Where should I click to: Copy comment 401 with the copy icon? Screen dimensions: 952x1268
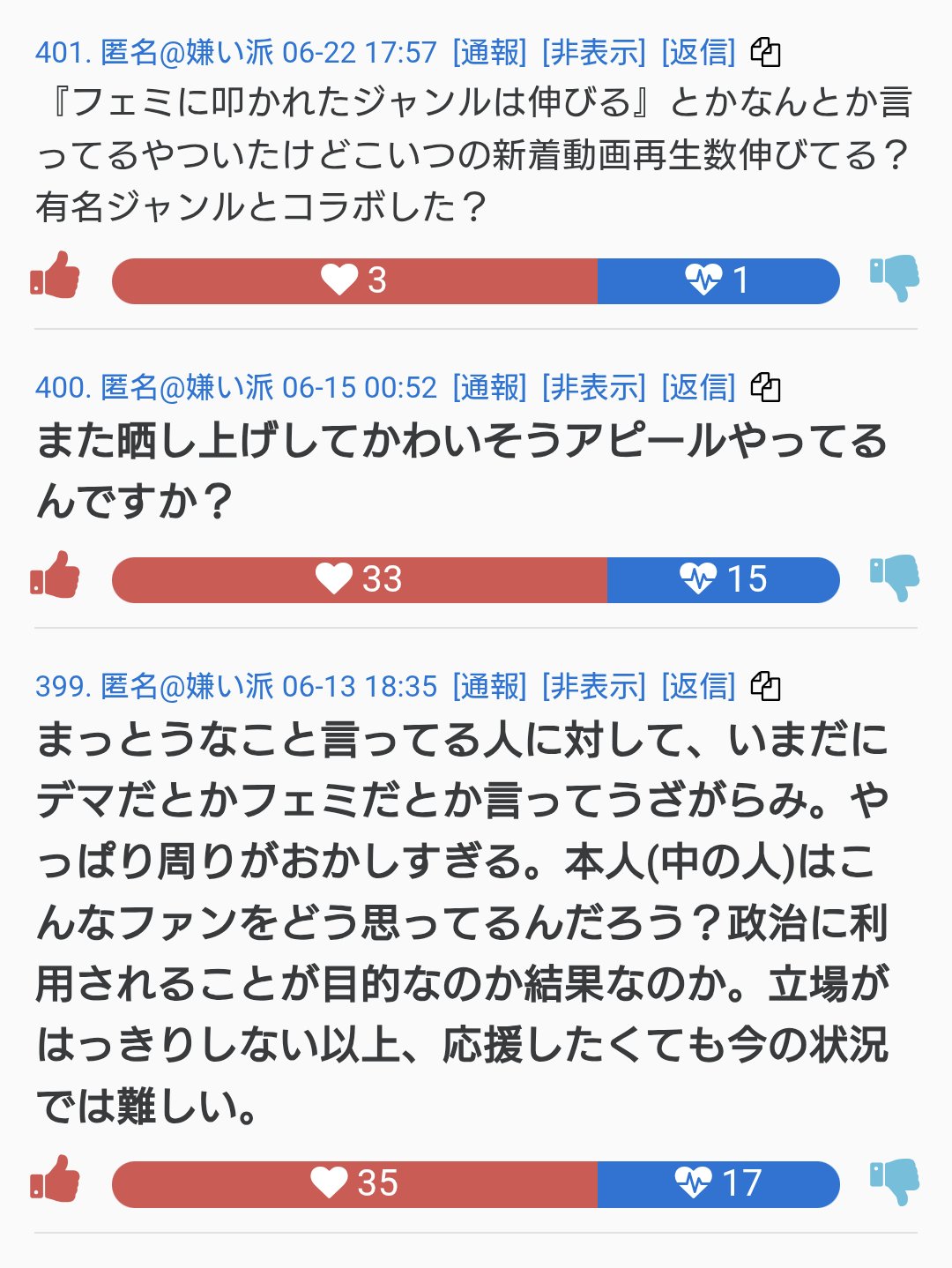[765, 53]
